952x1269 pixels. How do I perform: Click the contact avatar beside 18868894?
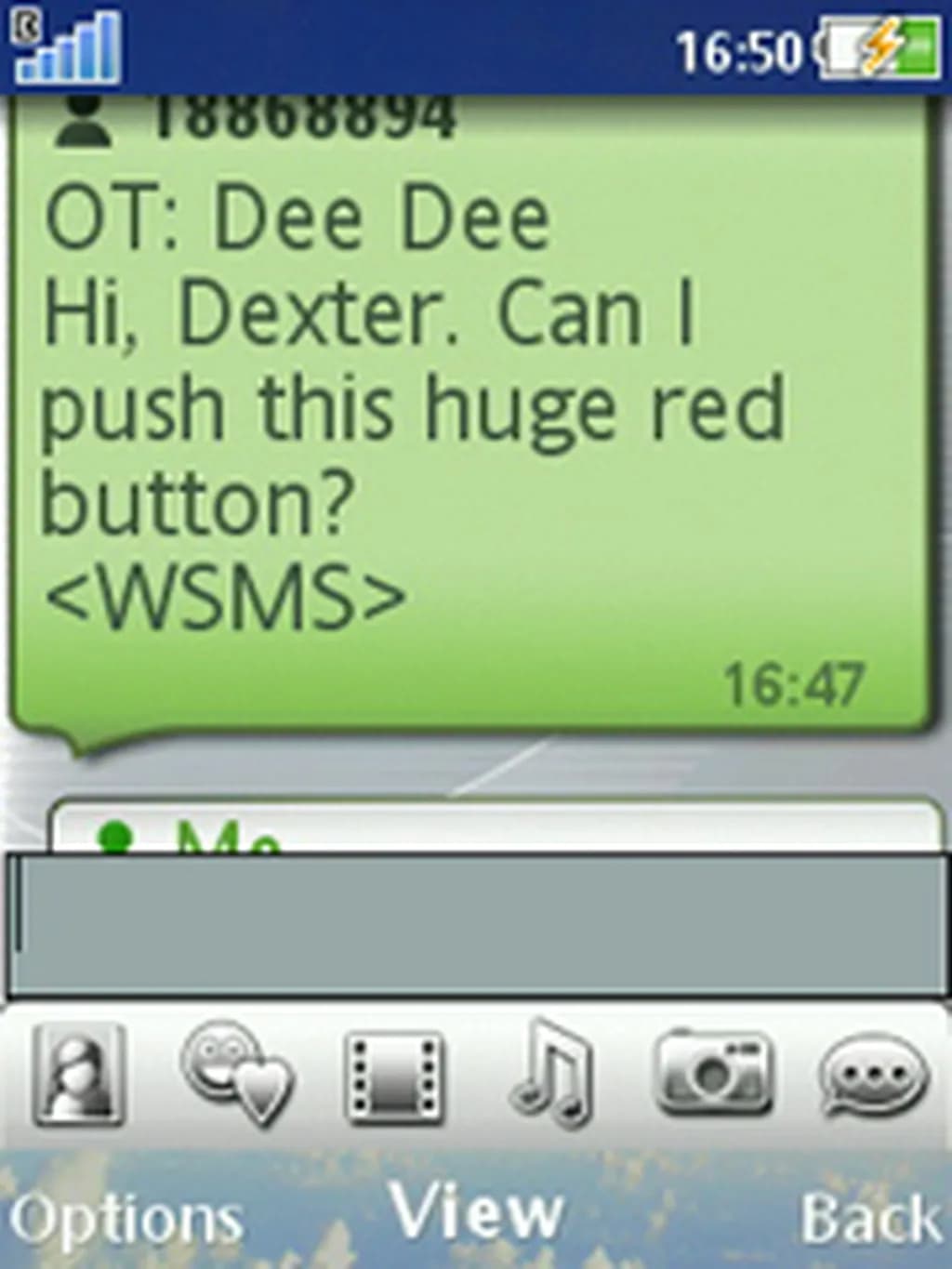(x=84, y=121)
